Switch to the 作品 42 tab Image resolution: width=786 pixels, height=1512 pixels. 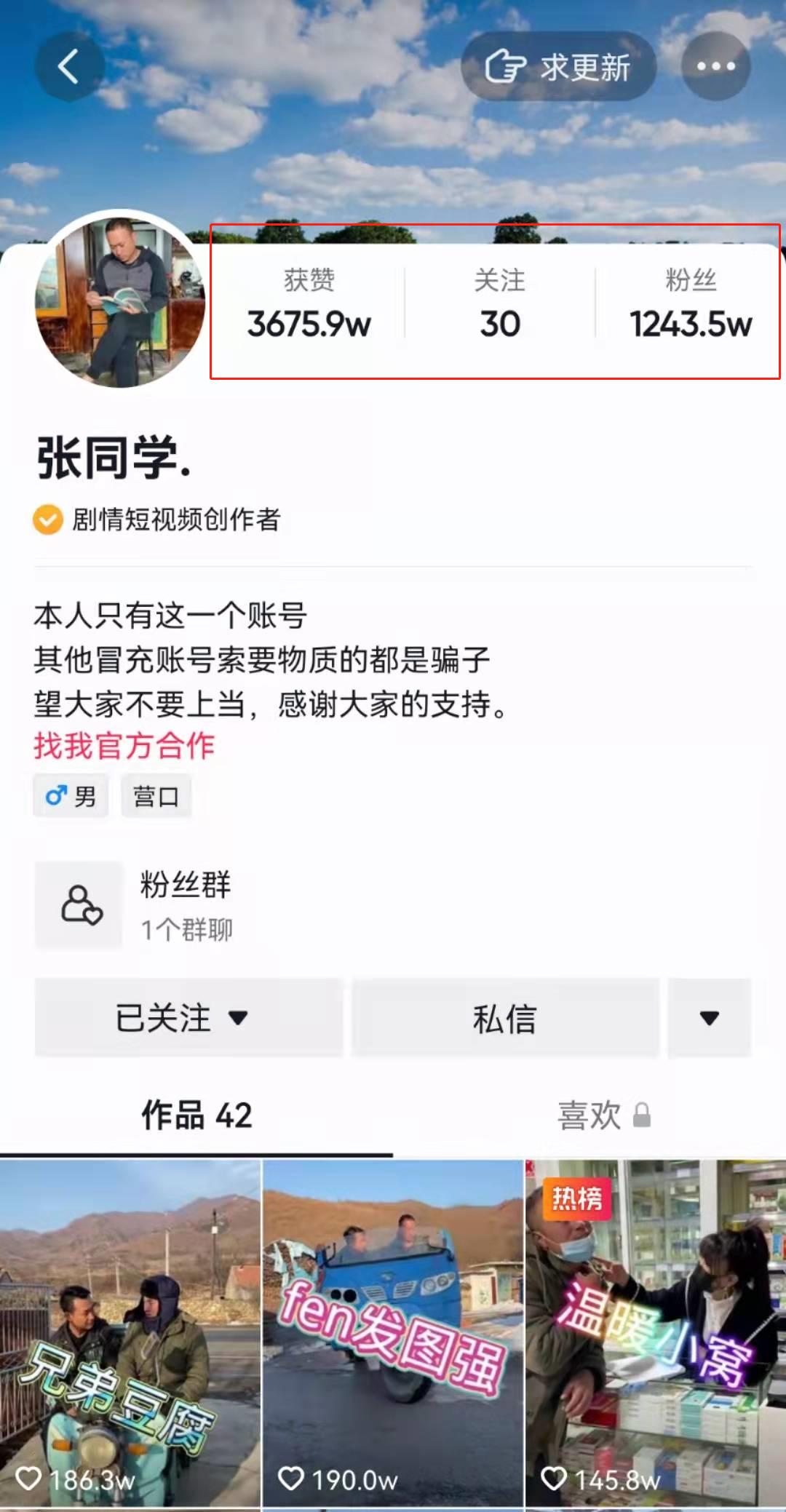pyautogui.click(x=196, y=1115)
